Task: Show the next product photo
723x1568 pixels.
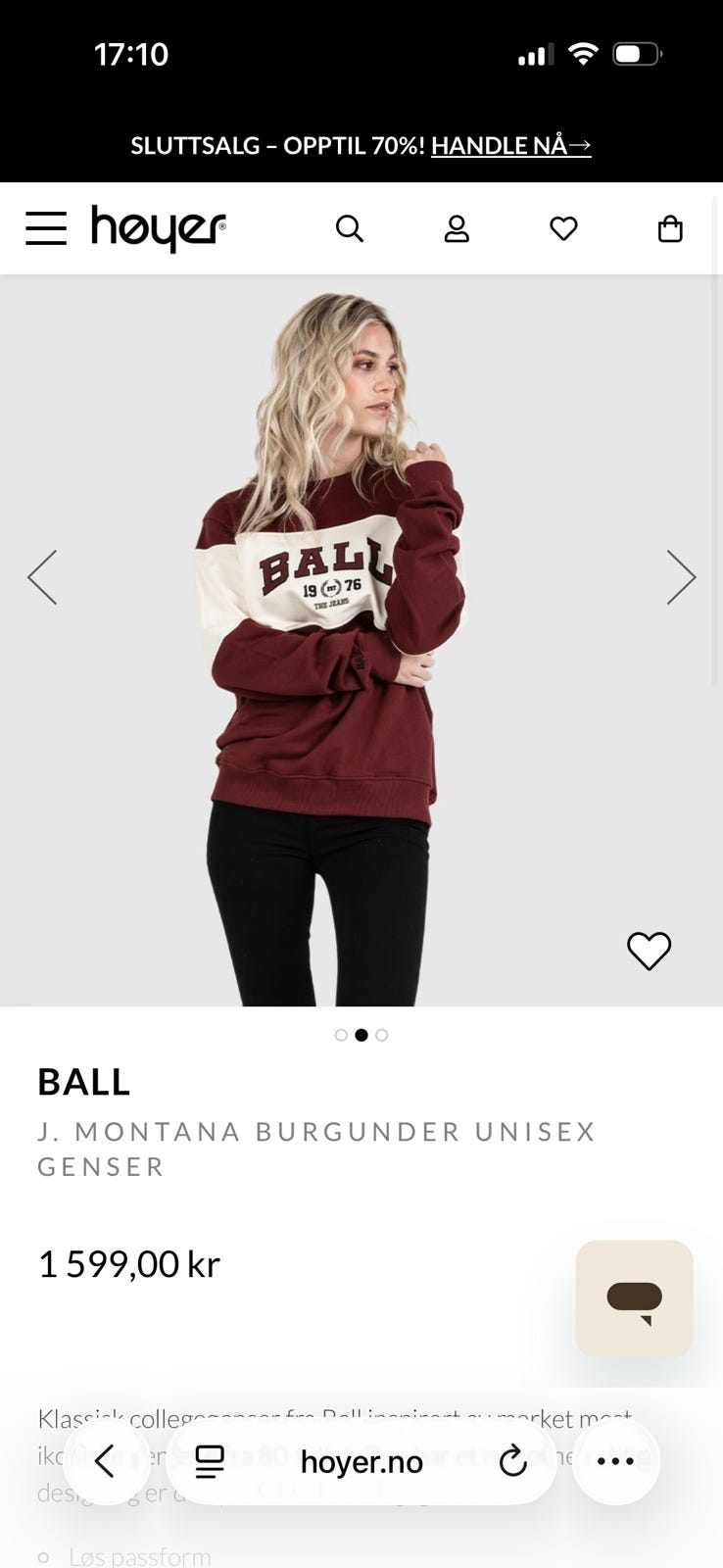Action: pyautogui.click(x=682, y=577)
